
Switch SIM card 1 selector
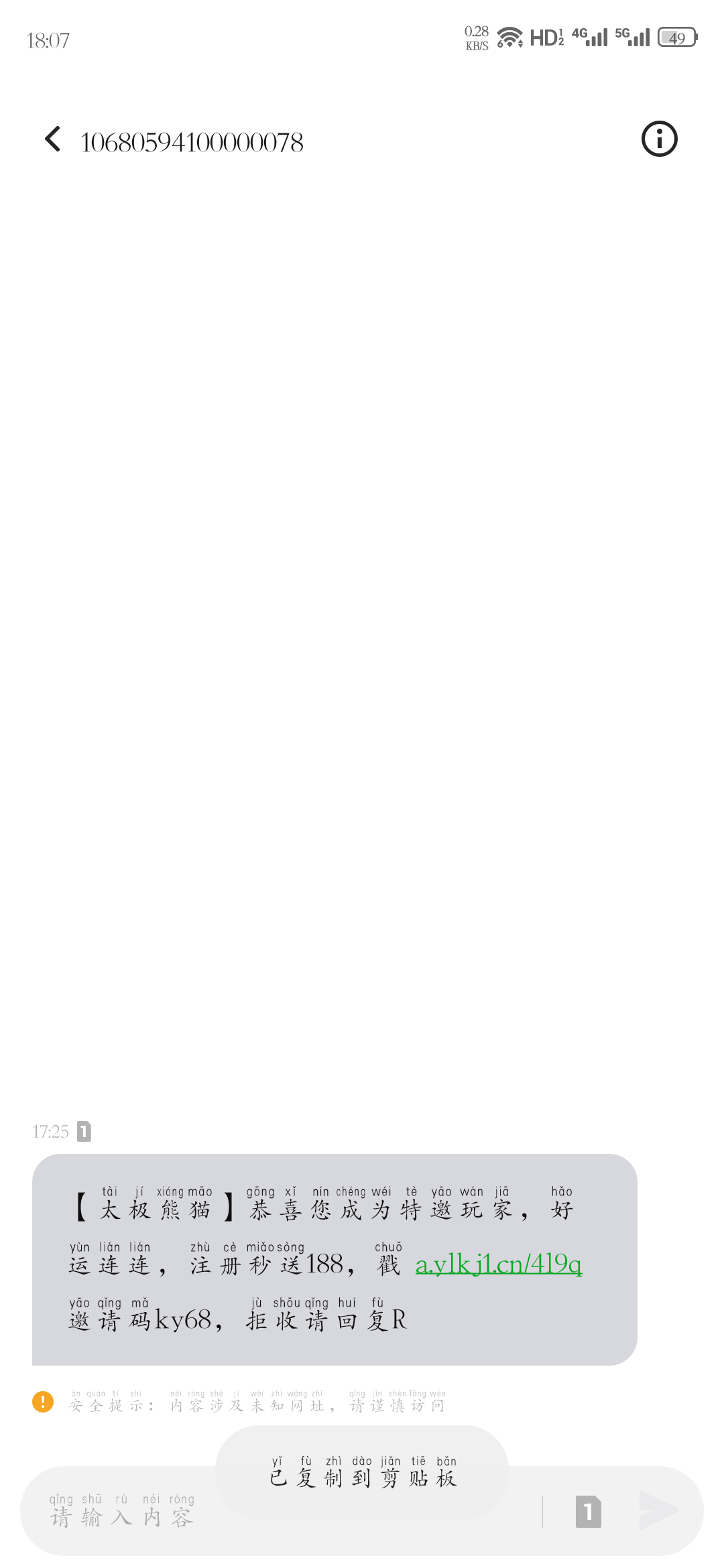tap(588, 1512)
